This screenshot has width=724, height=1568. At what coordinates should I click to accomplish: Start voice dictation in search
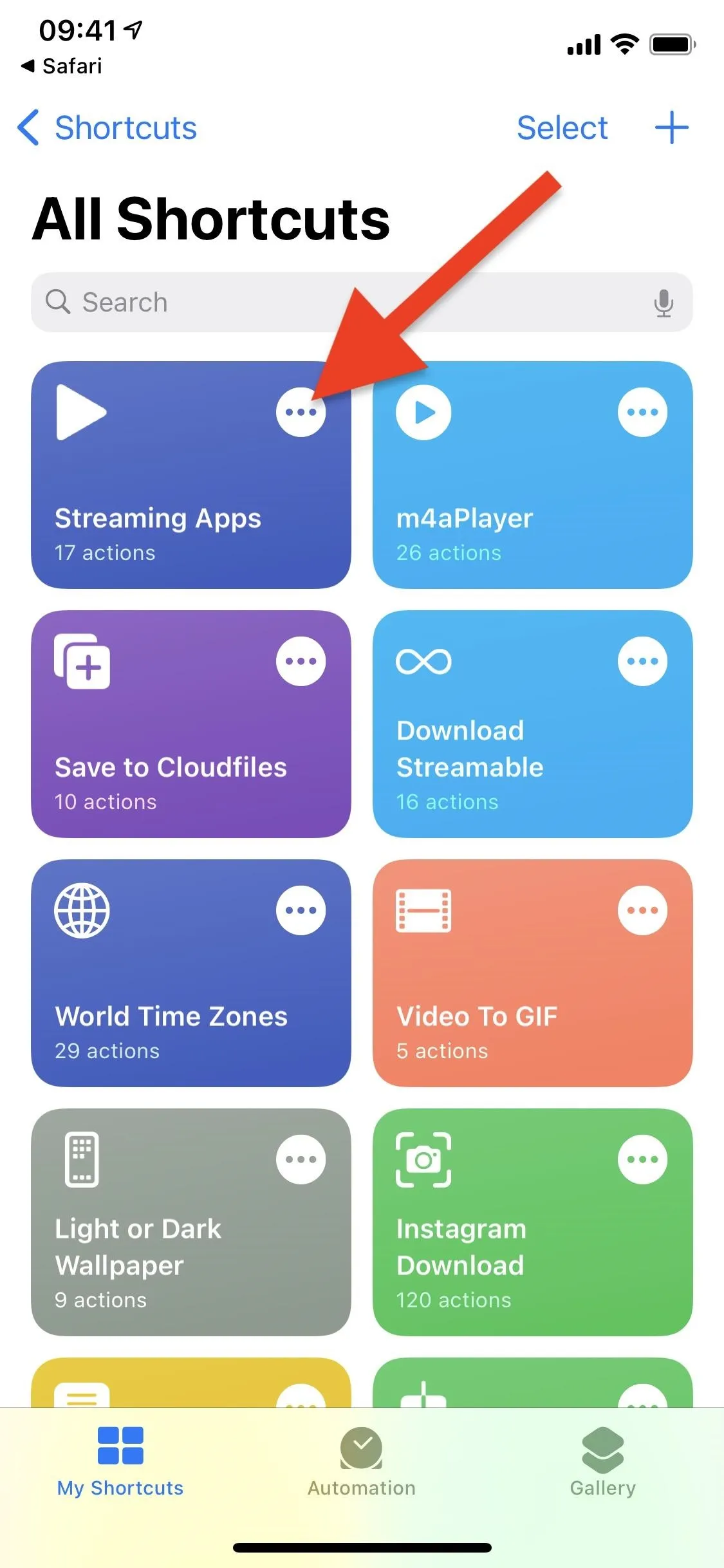pos(664,303)
